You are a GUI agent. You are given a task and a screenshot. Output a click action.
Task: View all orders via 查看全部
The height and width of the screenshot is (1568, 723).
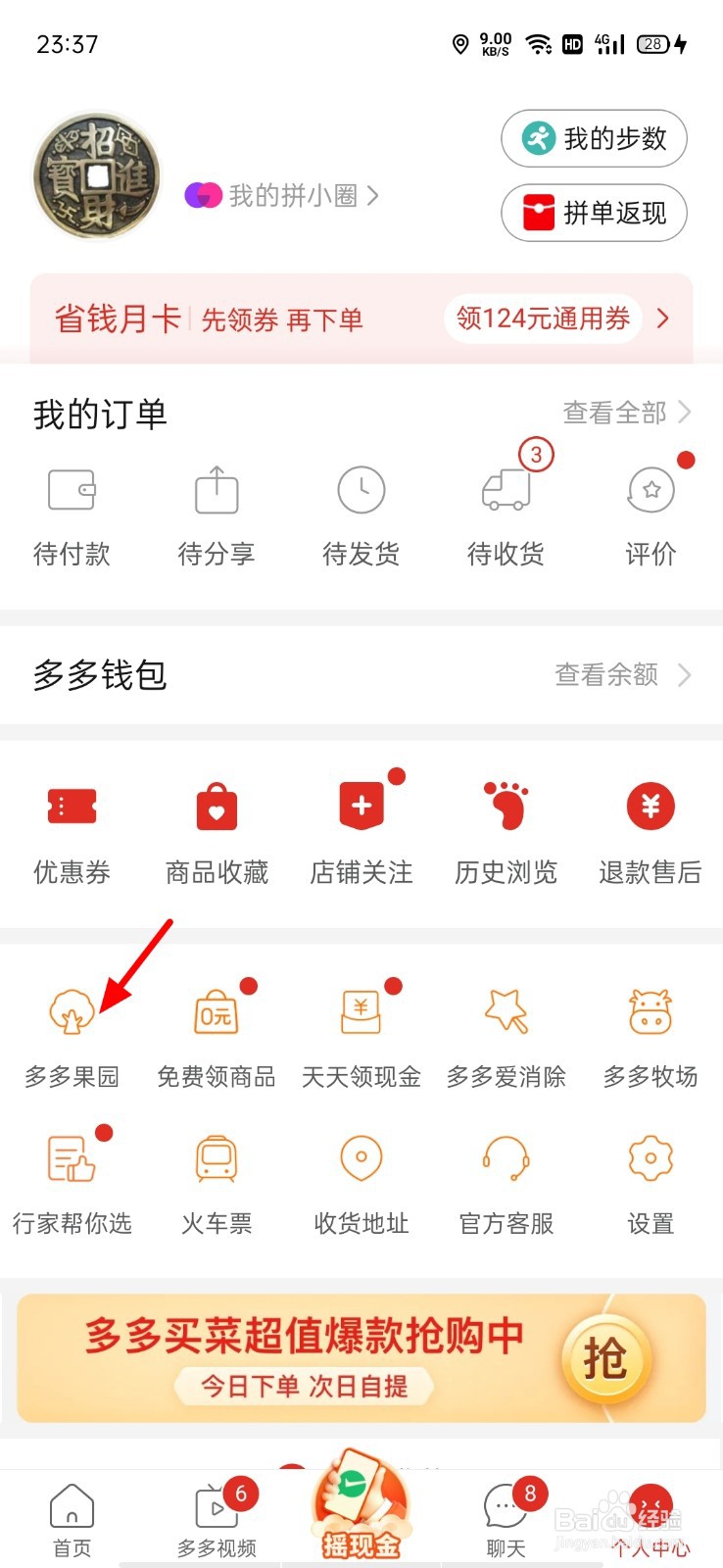pos(627,413)
